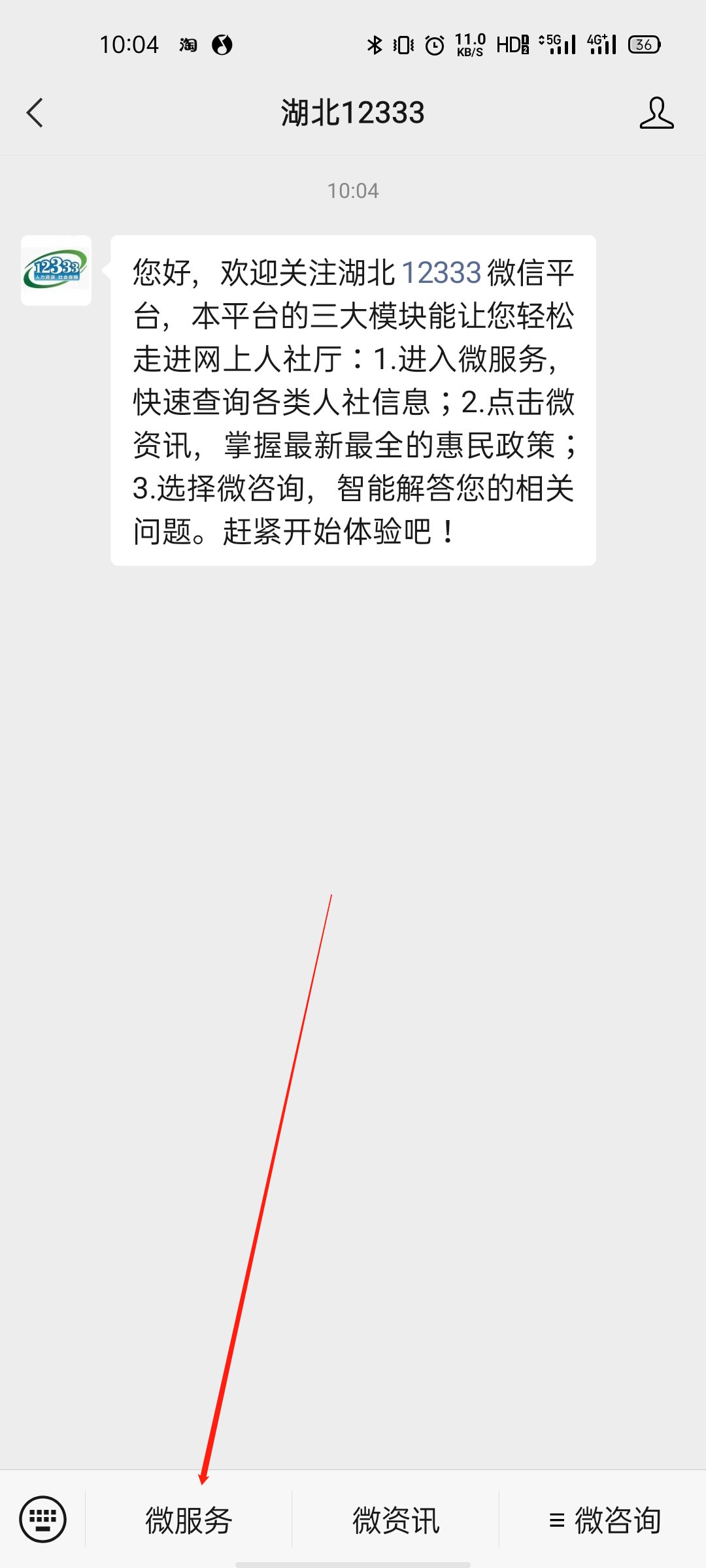Expand the 微咨询 menu
706x1568 pixels.
(603, 1520)
